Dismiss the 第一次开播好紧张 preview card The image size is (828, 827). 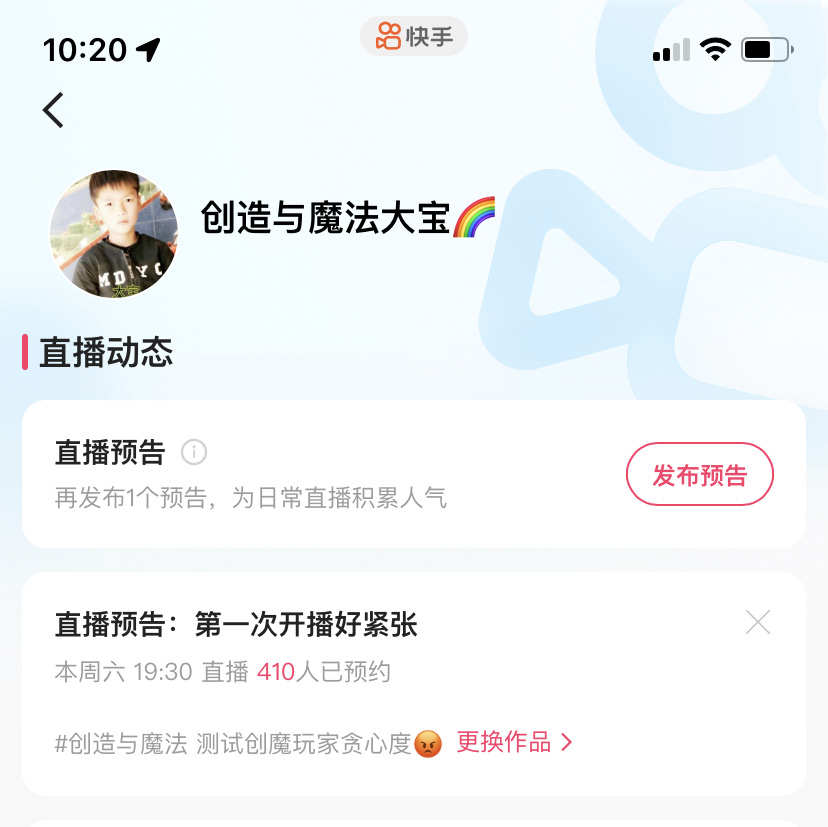pos(758,623)
